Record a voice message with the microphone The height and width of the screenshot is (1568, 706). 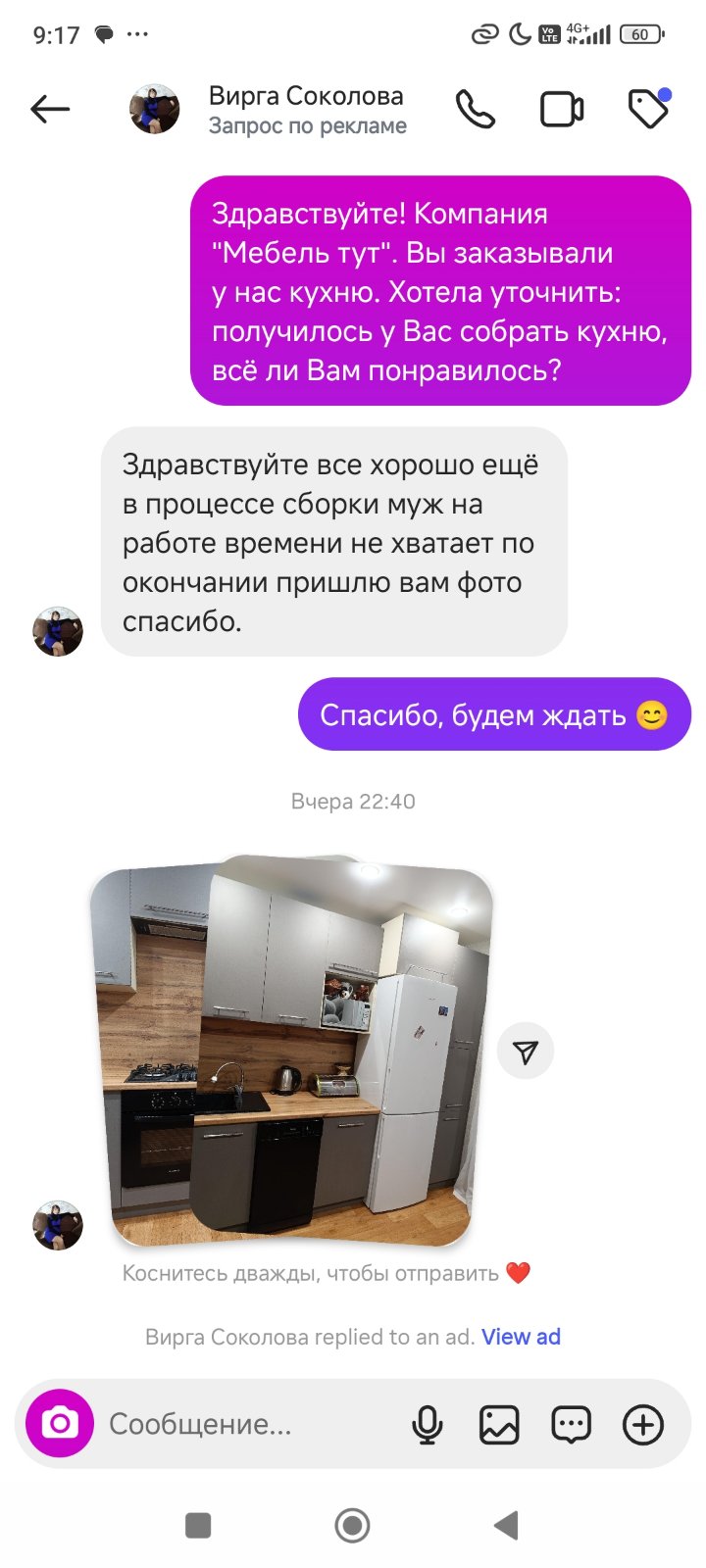click(429, 1426)
